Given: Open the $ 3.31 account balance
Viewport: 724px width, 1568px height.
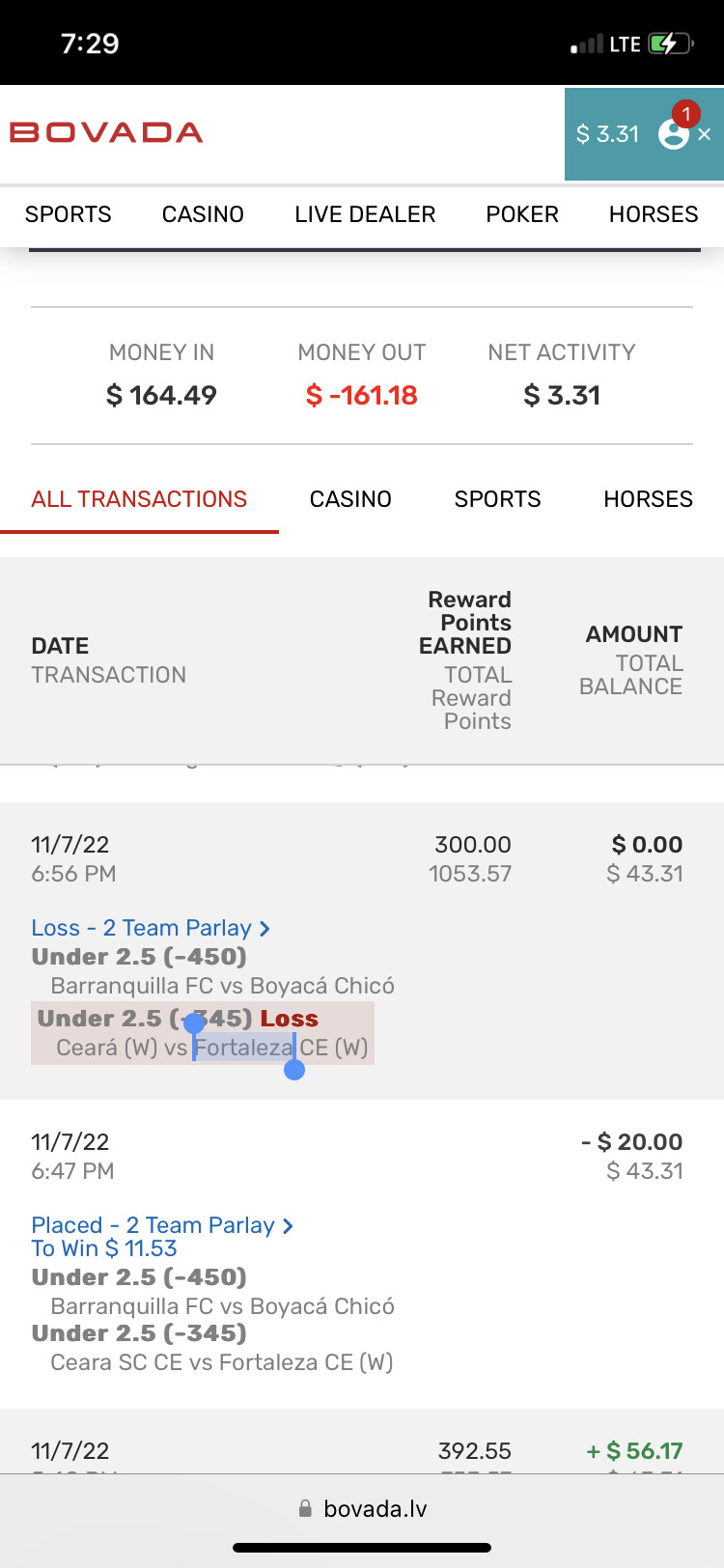Looking at the screenshot, I should point(607,134).
